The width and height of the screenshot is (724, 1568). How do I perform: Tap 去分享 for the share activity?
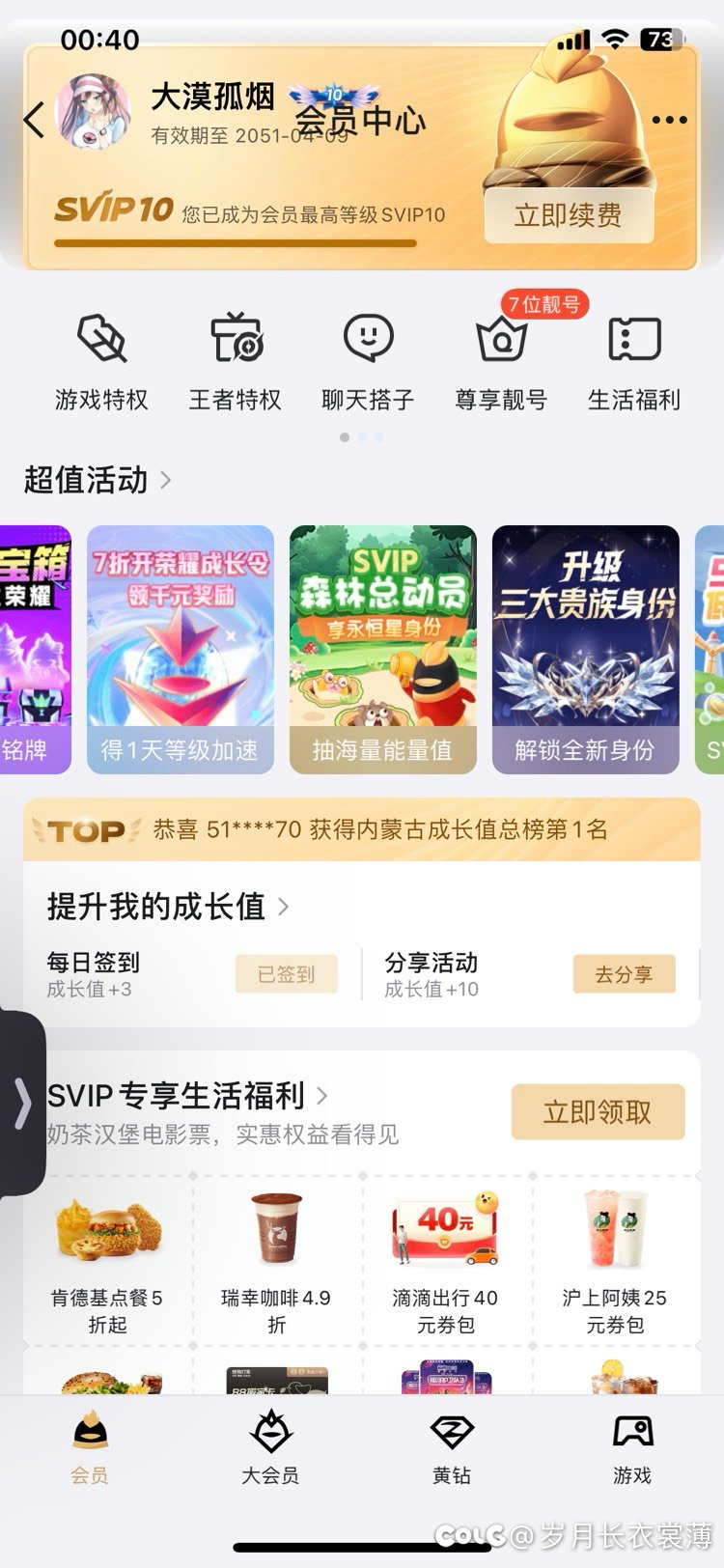click(624, 974)
